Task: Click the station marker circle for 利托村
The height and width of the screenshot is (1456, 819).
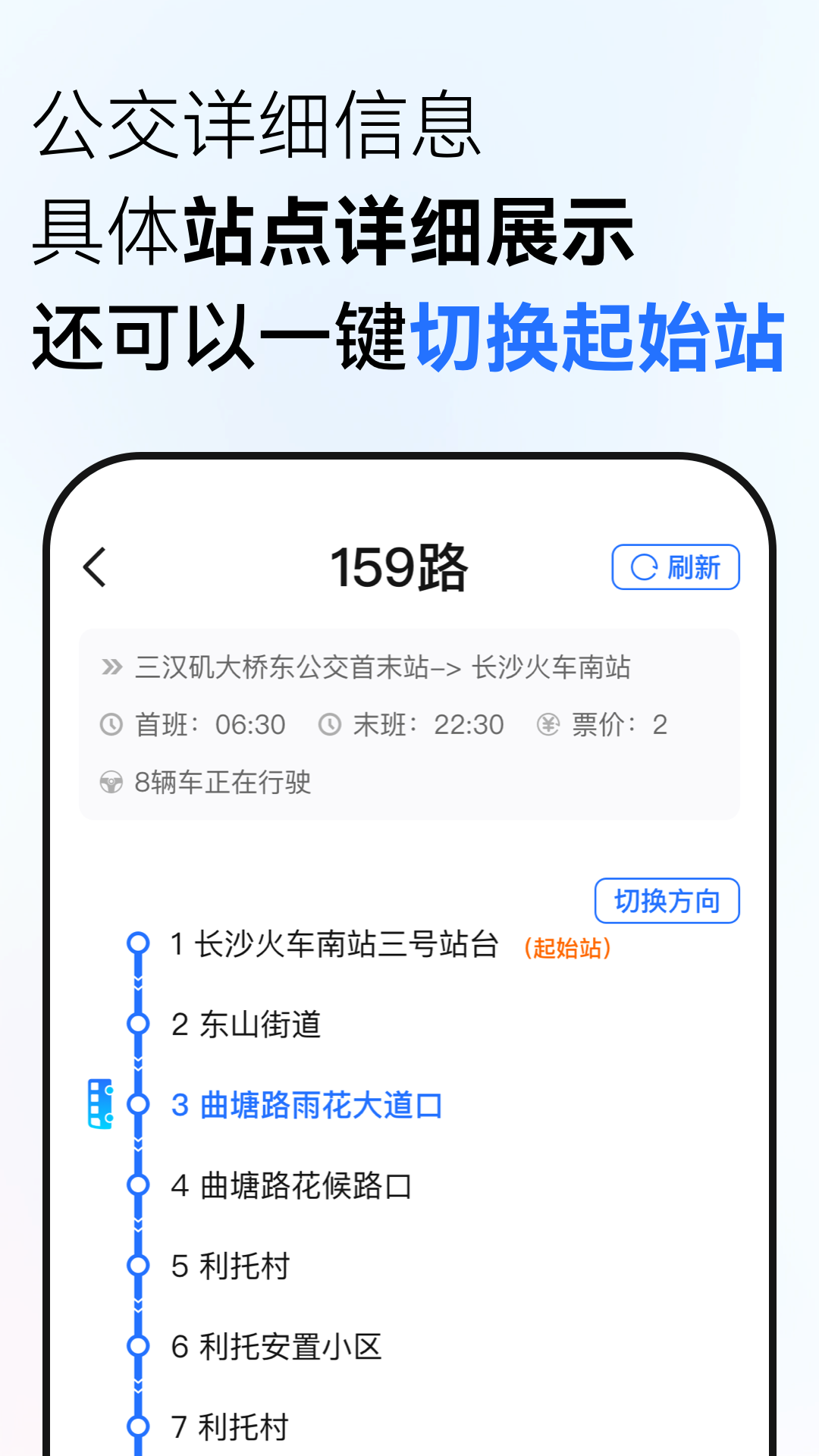Action: point(138,1266)
